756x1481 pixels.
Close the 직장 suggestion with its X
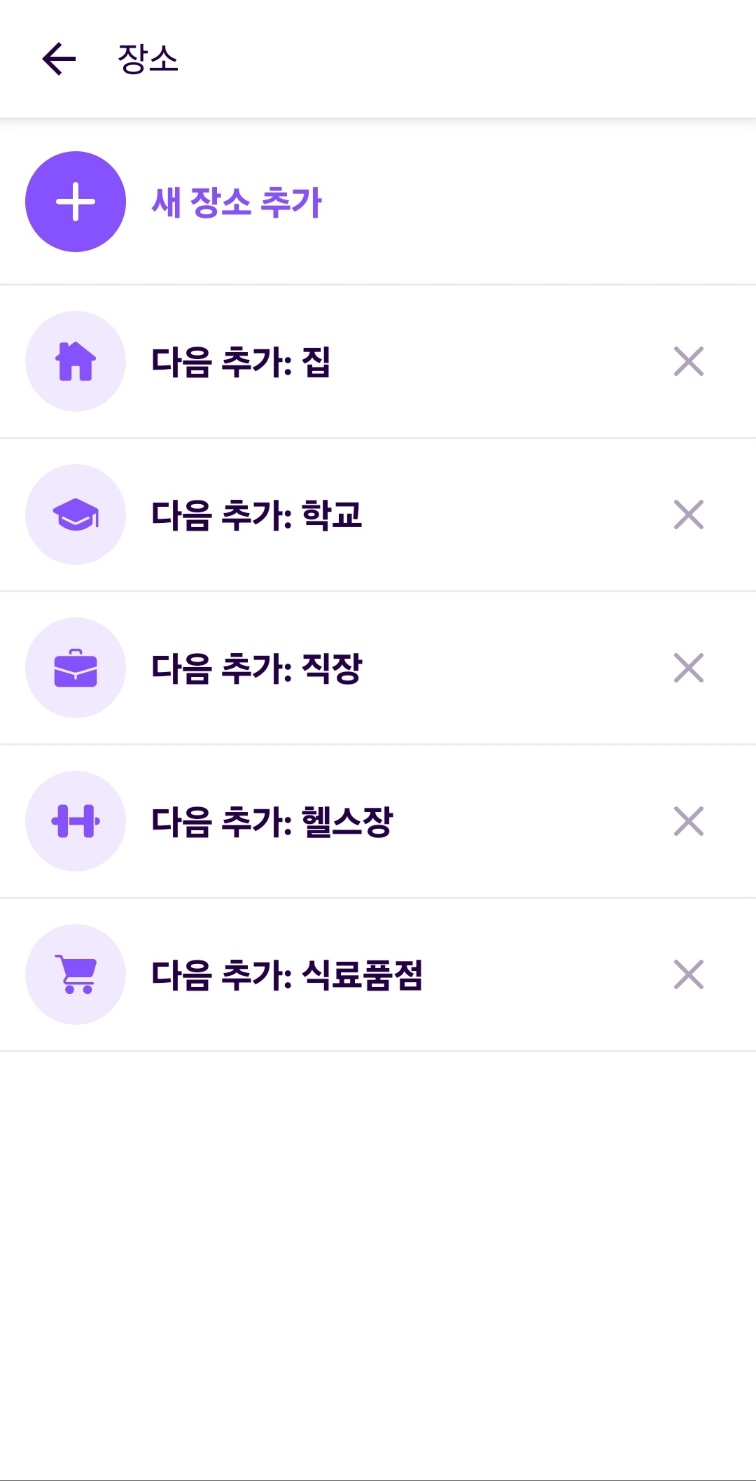(x=689, y=668)
